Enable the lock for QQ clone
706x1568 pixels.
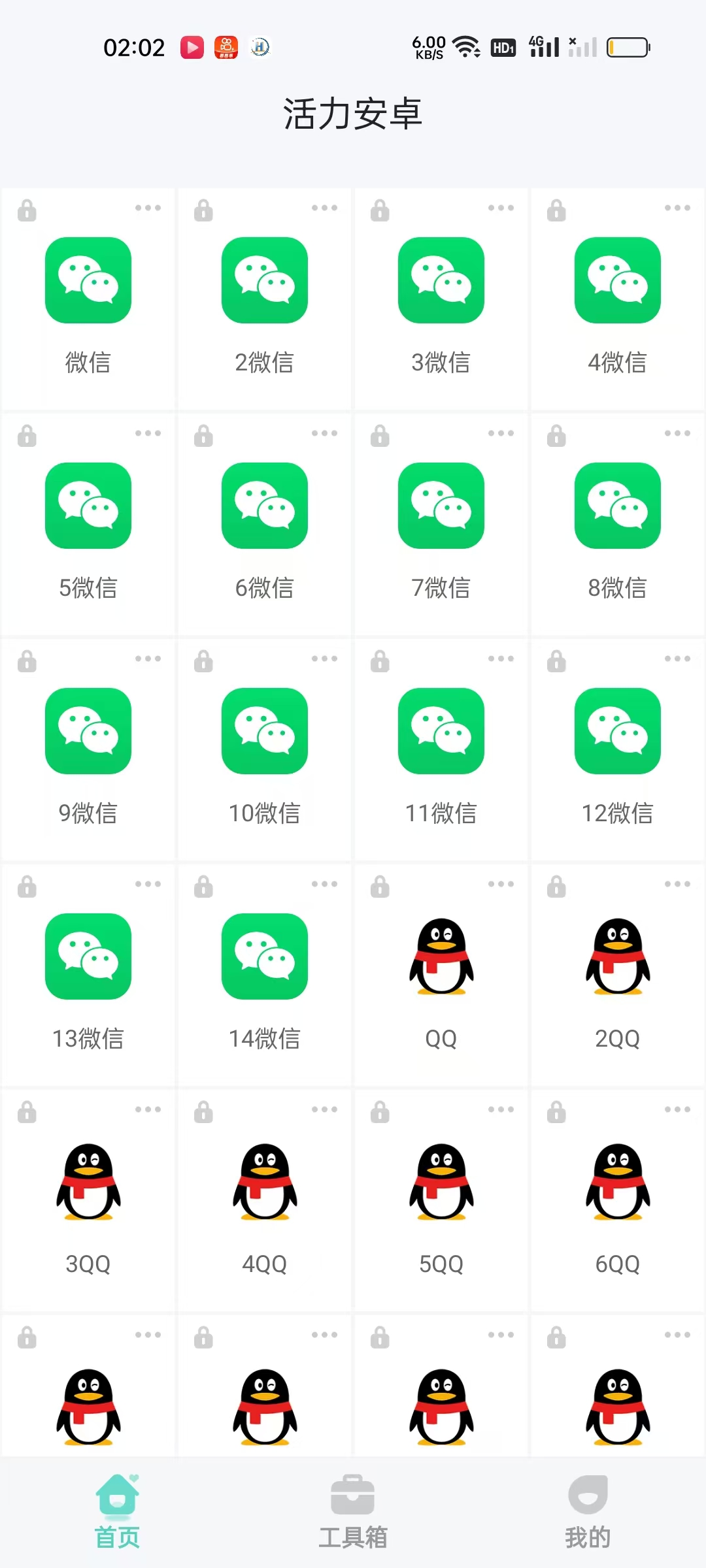pos(380,886)
